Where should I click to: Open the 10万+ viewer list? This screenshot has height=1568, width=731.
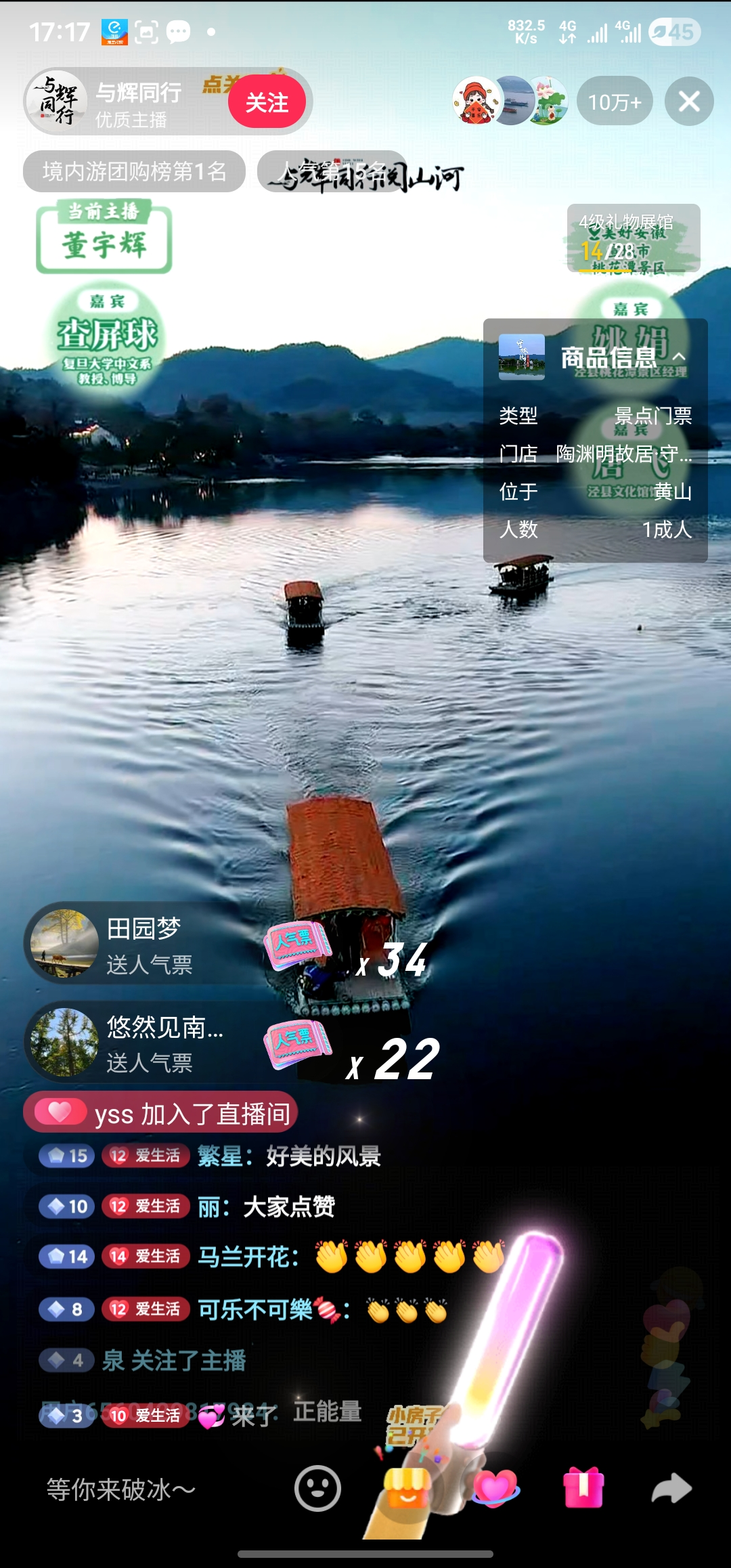[614, 102]
